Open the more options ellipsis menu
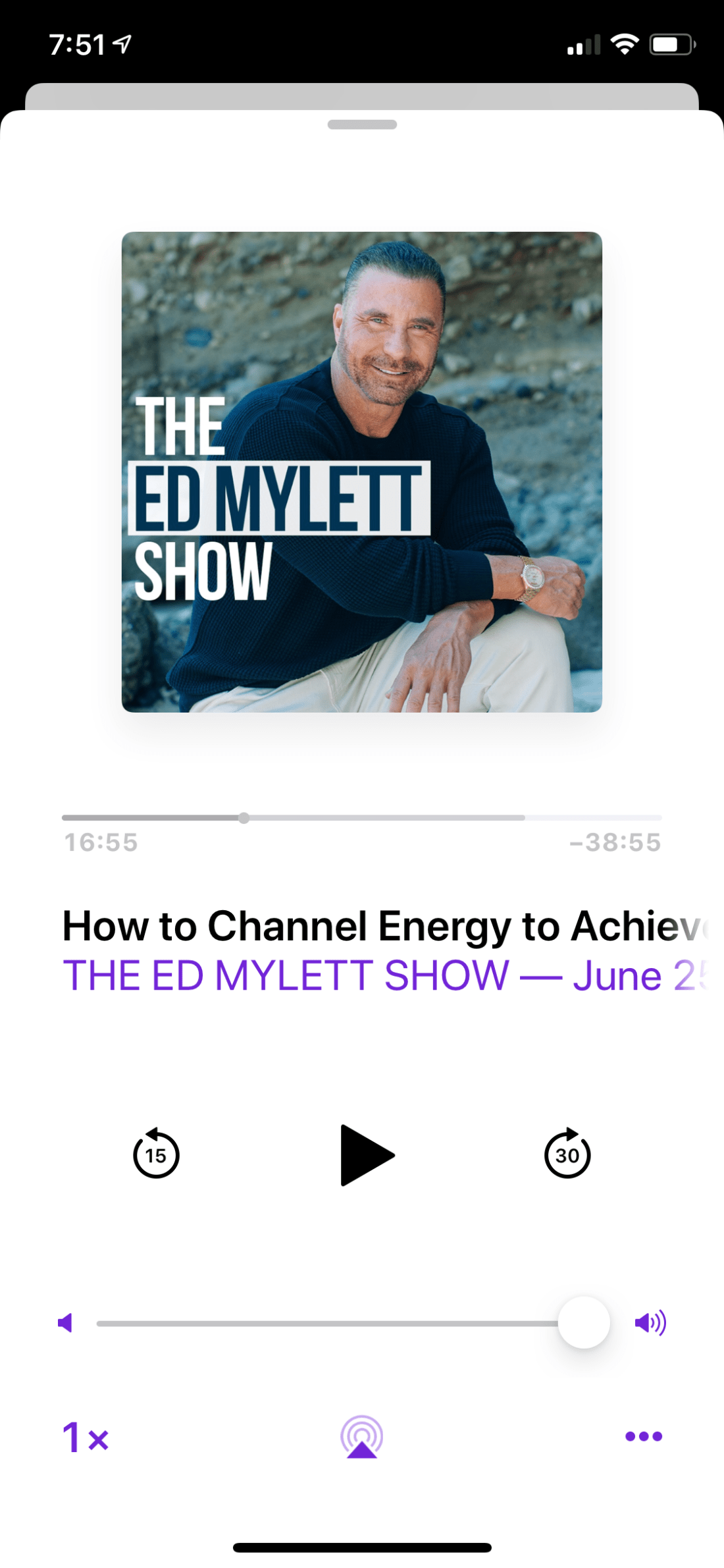 click(x=643, y=1436)
